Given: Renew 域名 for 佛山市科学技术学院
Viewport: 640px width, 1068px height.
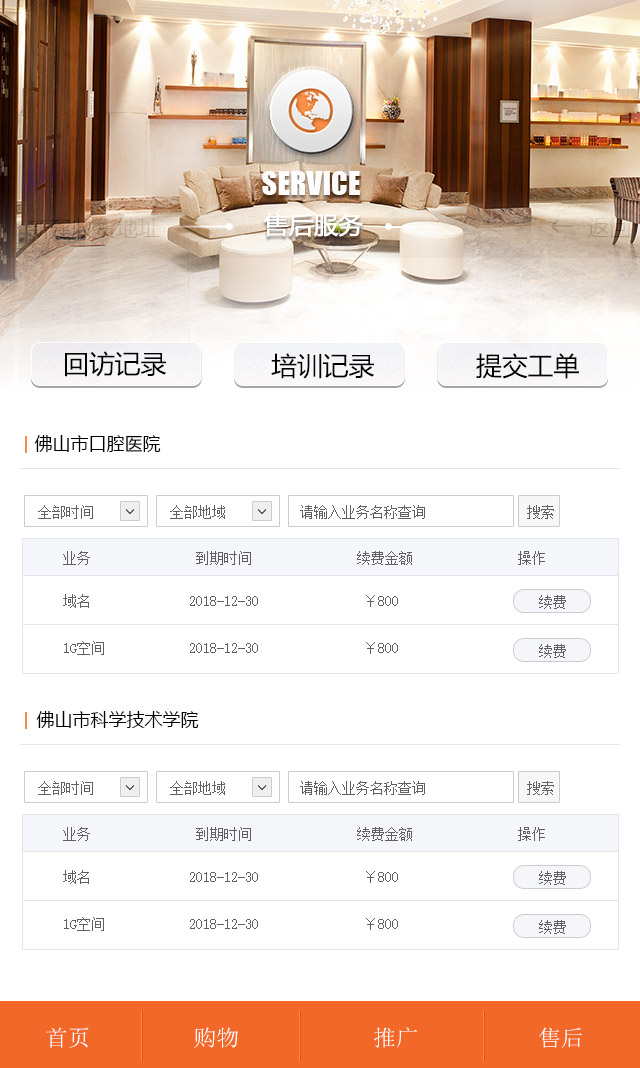Looking at the screenshot, I should tap(551, 877).
